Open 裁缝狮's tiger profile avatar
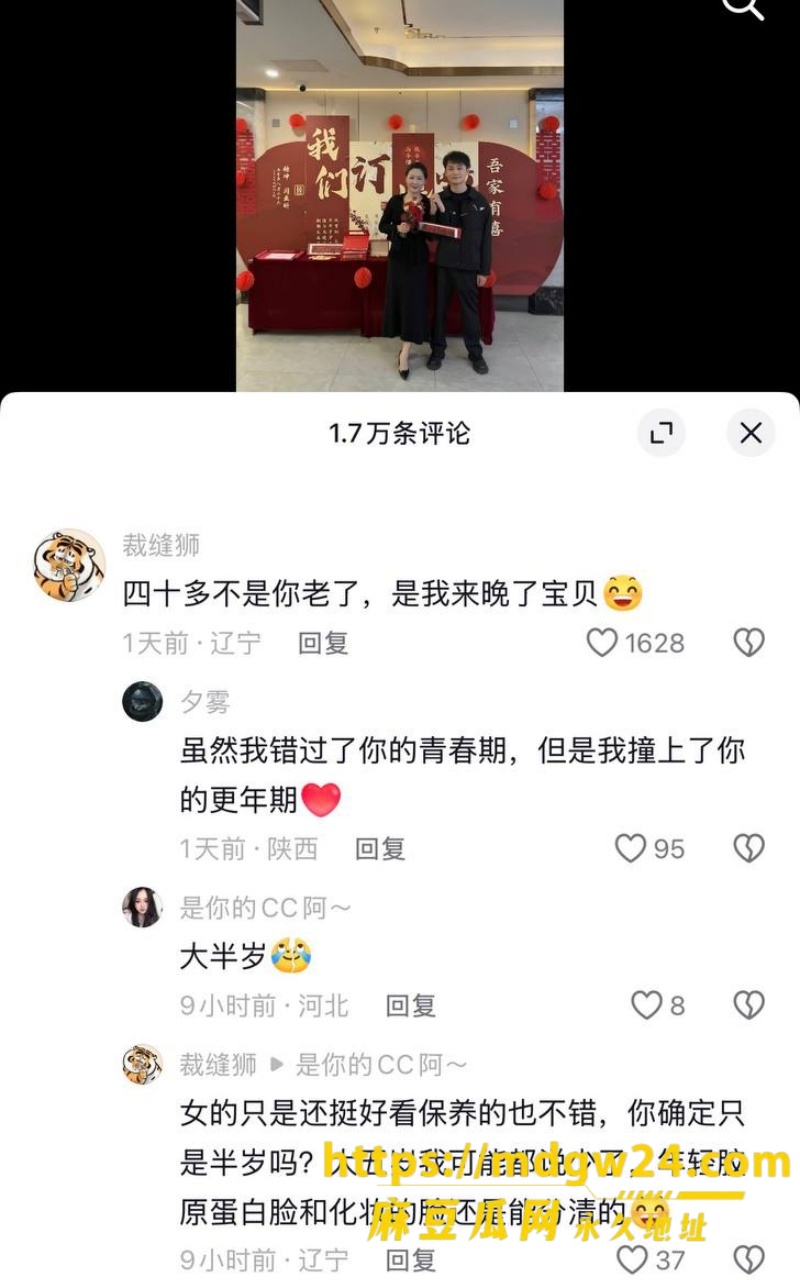The image size is (800, 1280). pyautogui.click(x=70, y=566)
